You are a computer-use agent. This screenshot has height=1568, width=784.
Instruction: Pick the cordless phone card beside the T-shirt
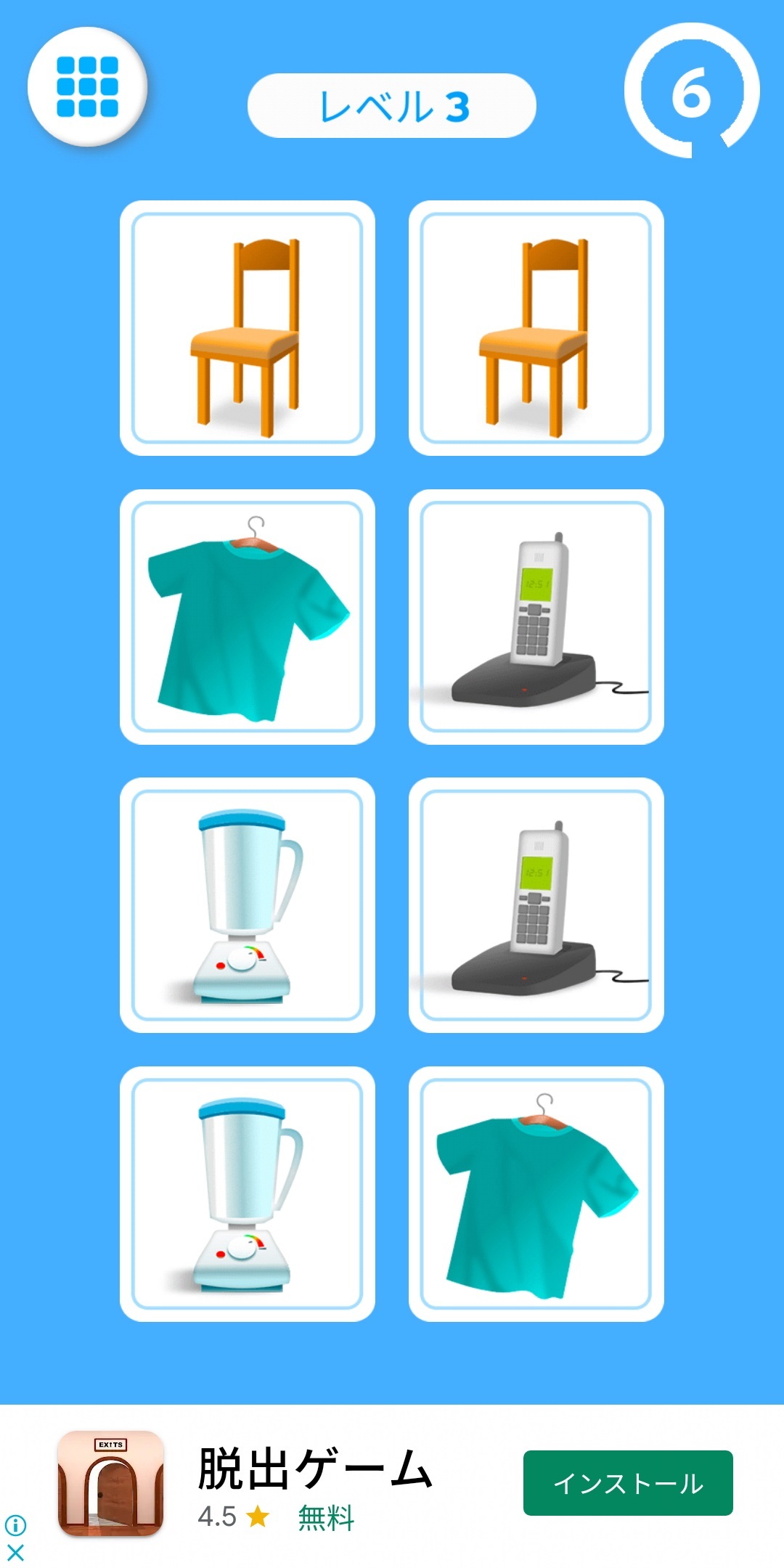(x=536, y=617)
